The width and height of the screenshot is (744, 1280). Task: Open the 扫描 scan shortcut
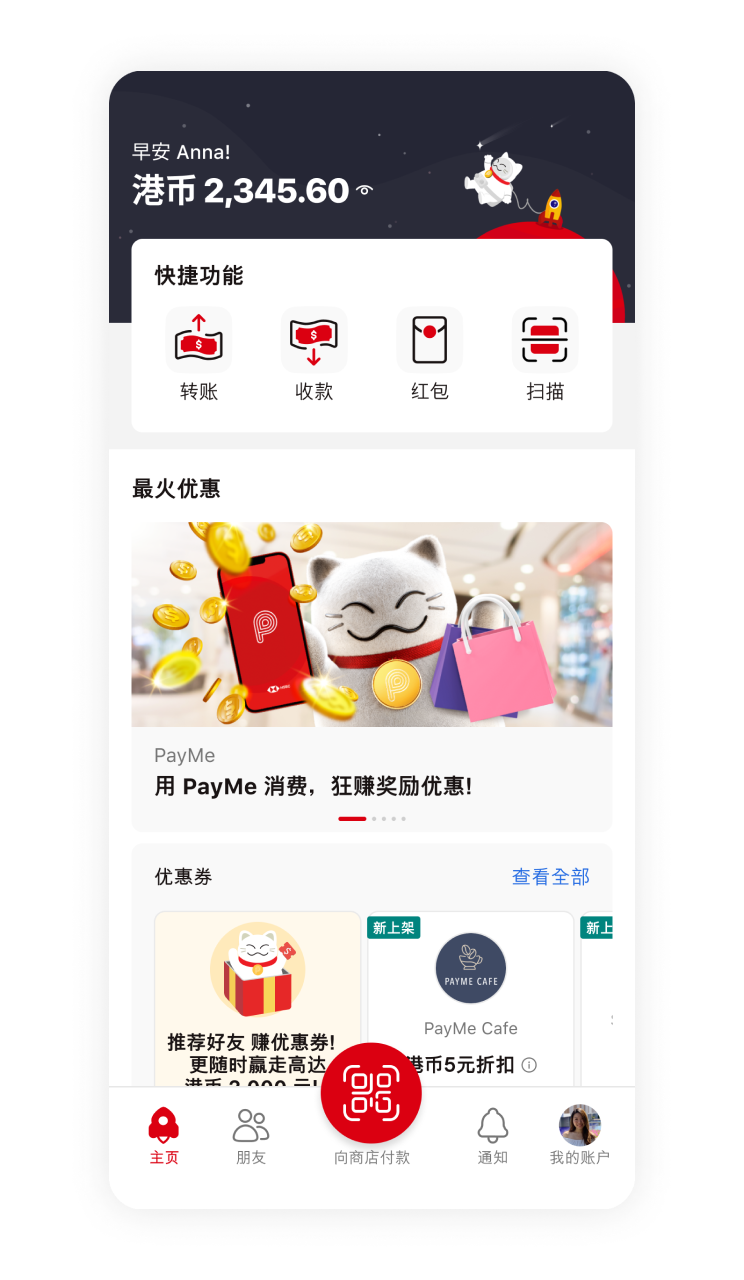(x=545, y=355)
